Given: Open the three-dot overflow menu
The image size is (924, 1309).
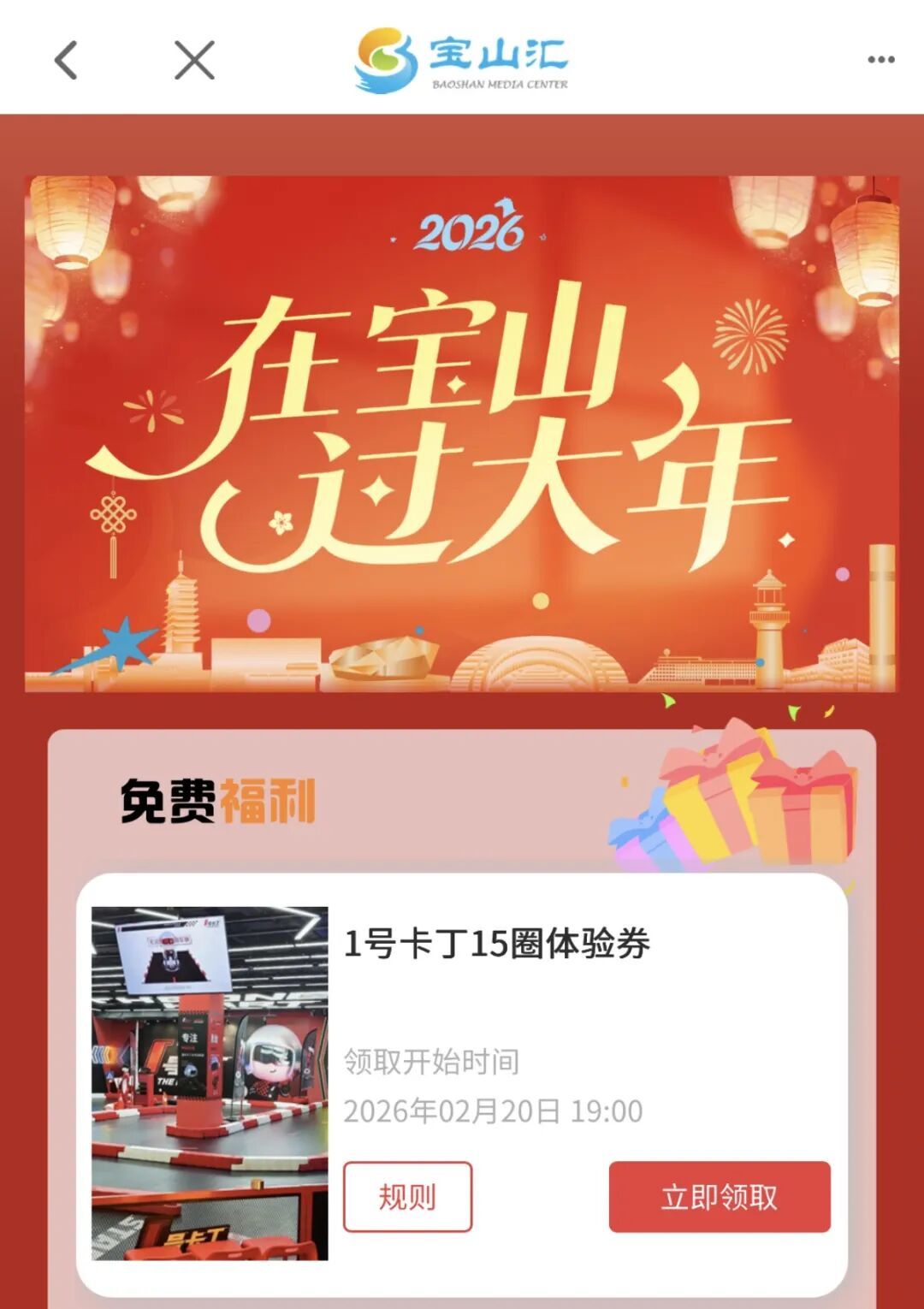Looking at the screenshot, I should point(880,60).
